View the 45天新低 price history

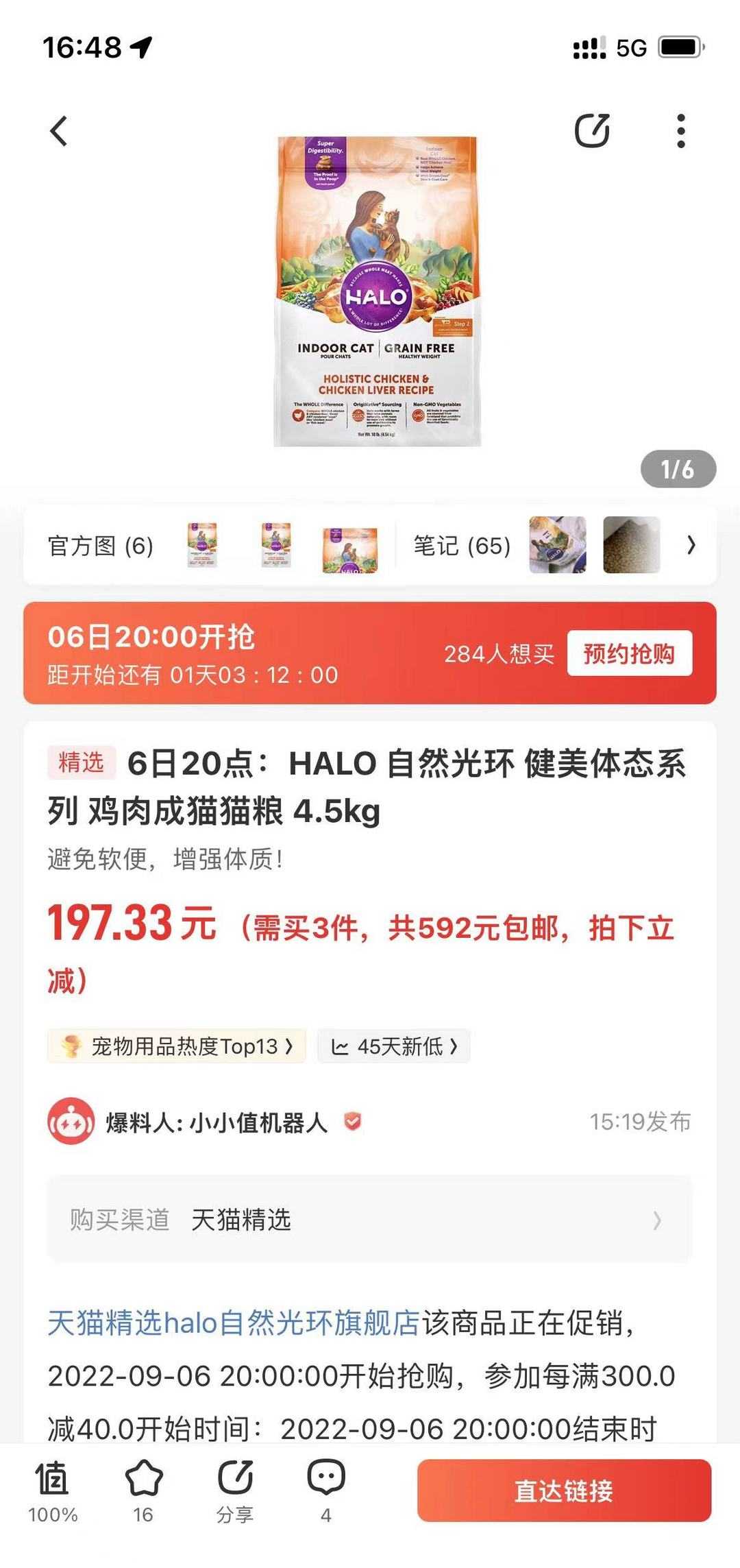point(394,1046)
